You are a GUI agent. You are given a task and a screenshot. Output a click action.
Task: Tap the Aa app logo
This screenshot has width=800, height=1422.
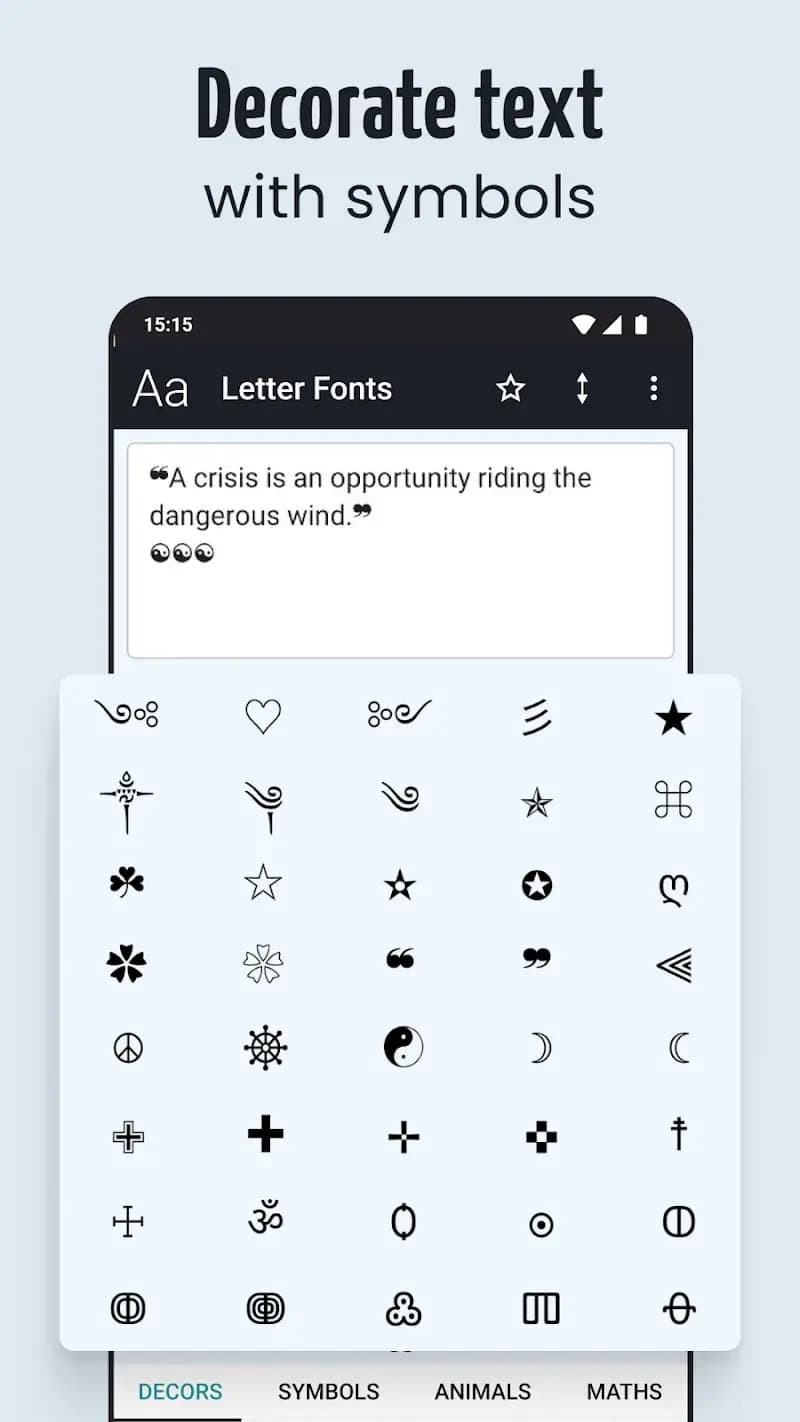pos(161,389)
